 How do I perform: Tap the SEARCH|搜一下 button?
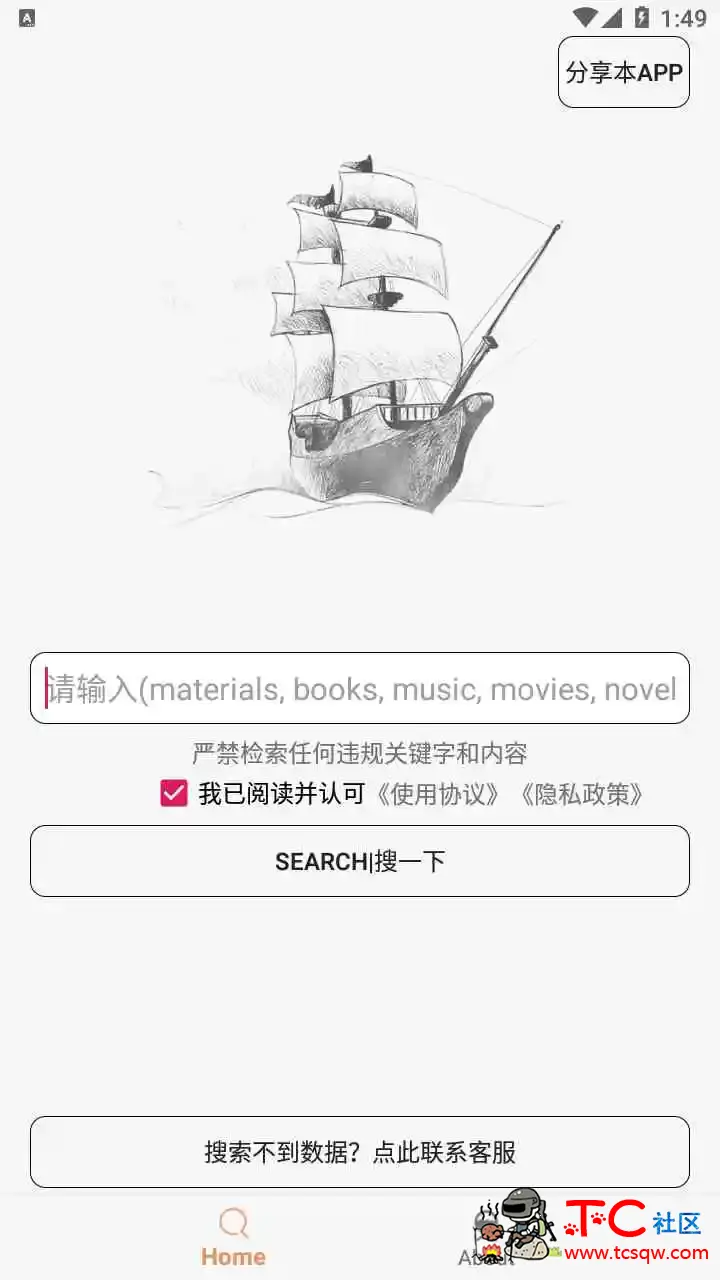(360, 861)
